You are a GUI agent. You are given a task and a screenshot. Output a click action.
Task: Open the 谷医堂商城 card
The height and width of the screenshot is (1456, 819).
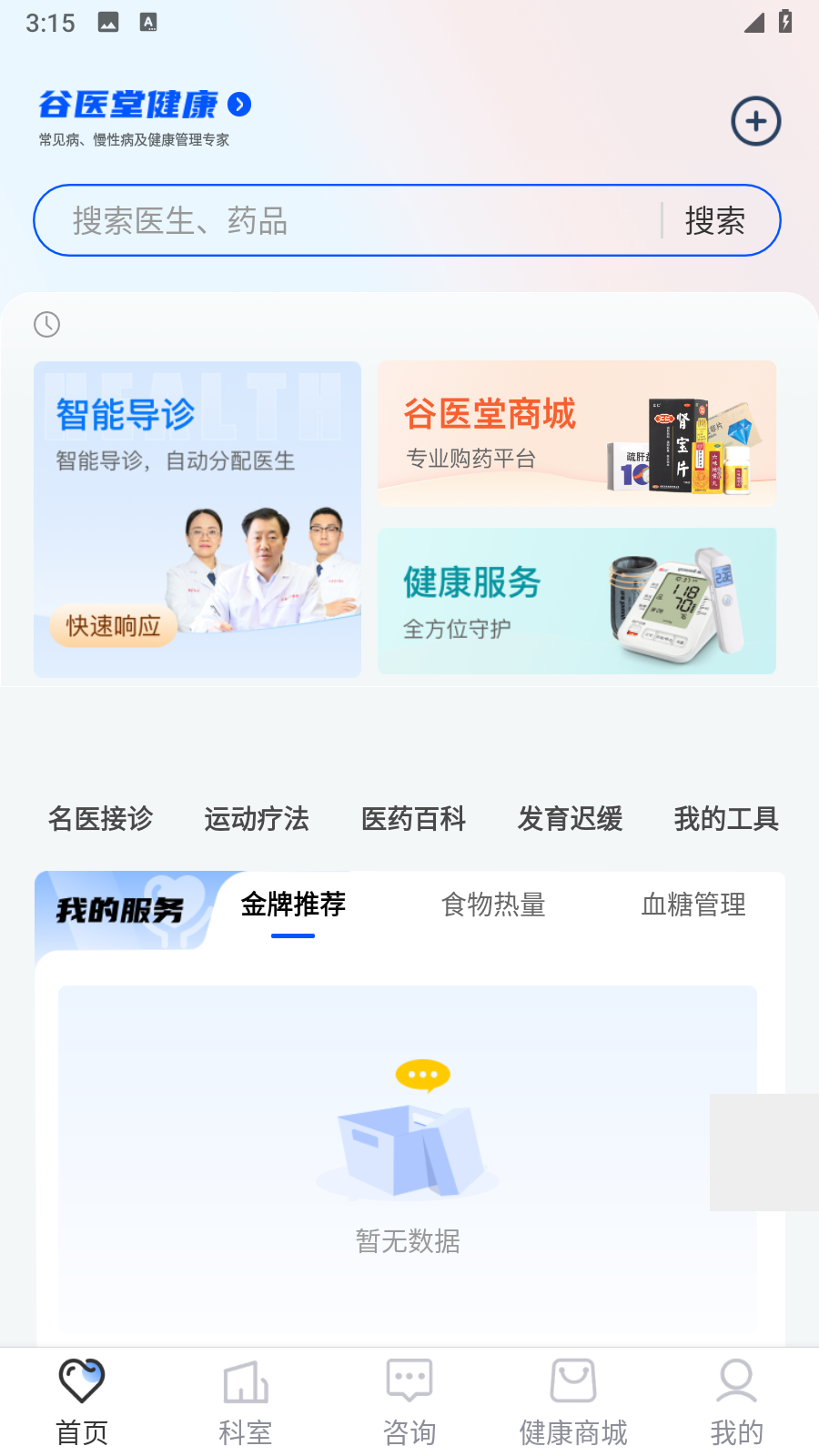click(x=577, y=433)
